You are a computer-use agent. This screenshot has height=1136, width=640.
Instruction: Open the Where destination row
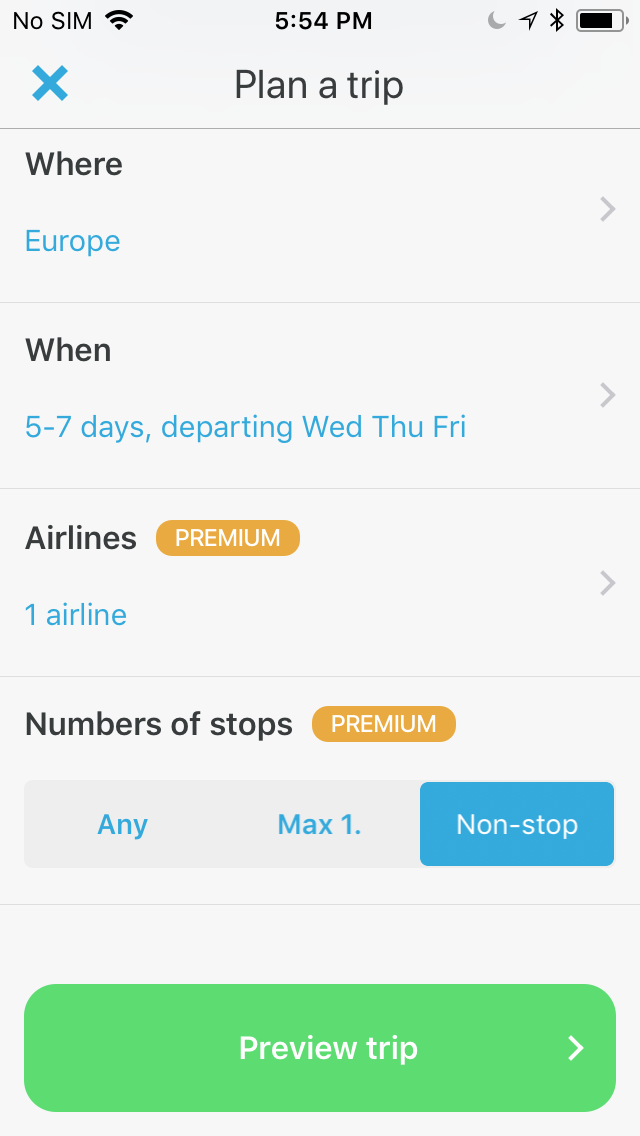[x=320, y=210]
